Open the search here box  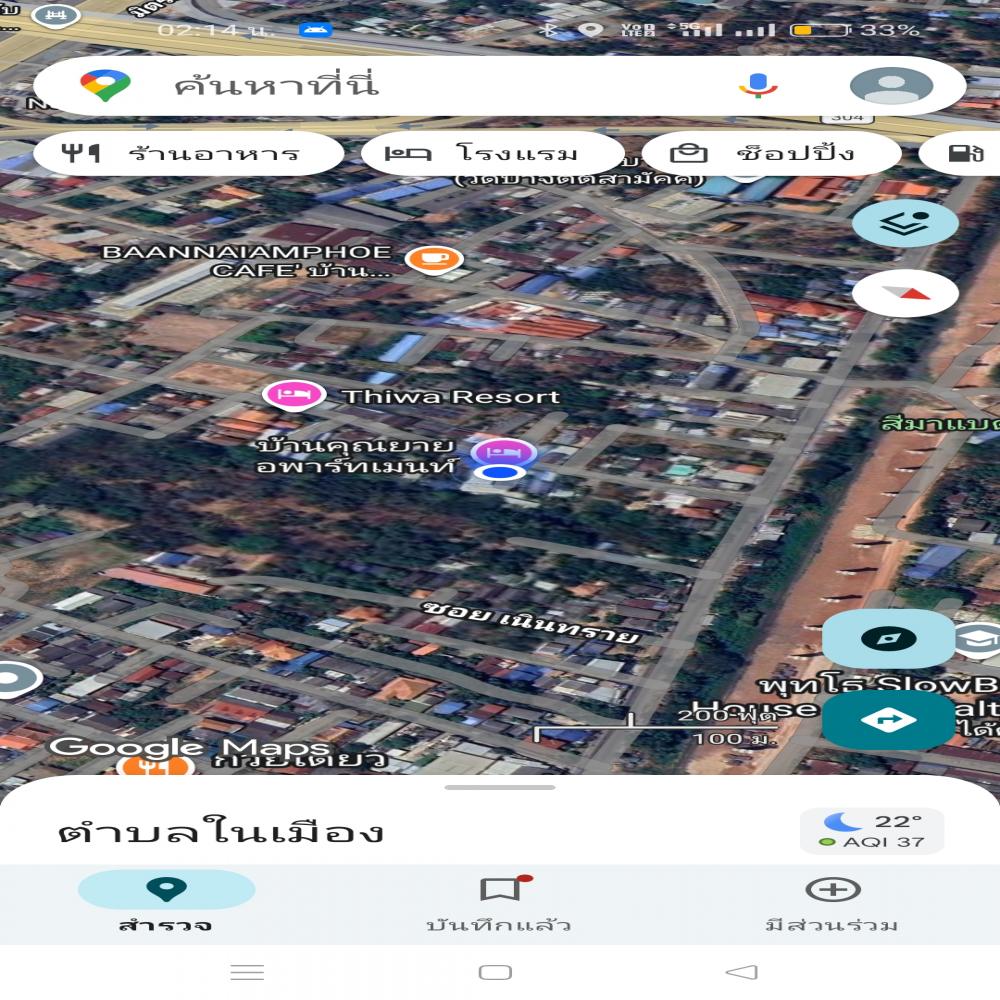[400, 85]
